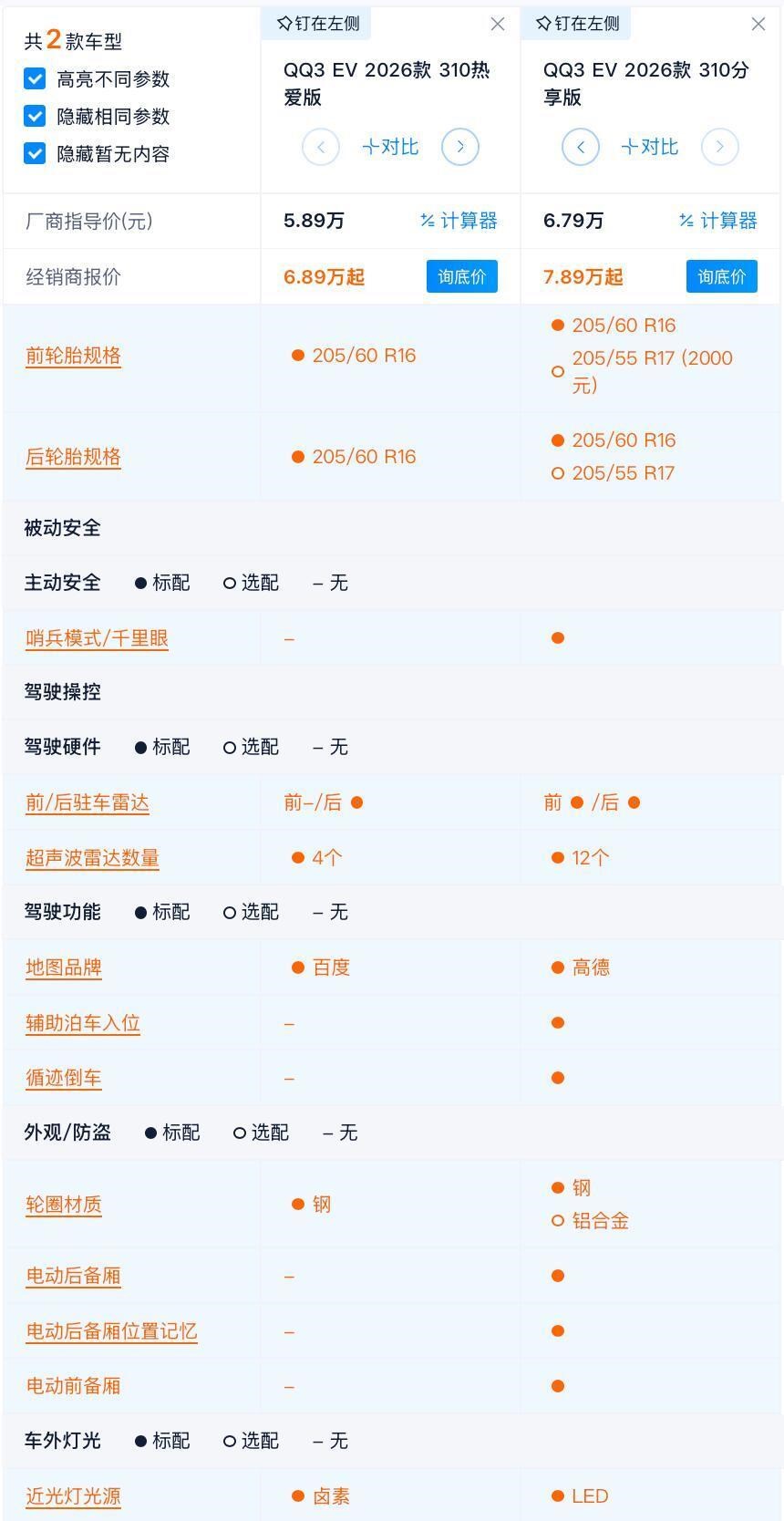Show the previous model before 310分享版

tap(581, 147)
